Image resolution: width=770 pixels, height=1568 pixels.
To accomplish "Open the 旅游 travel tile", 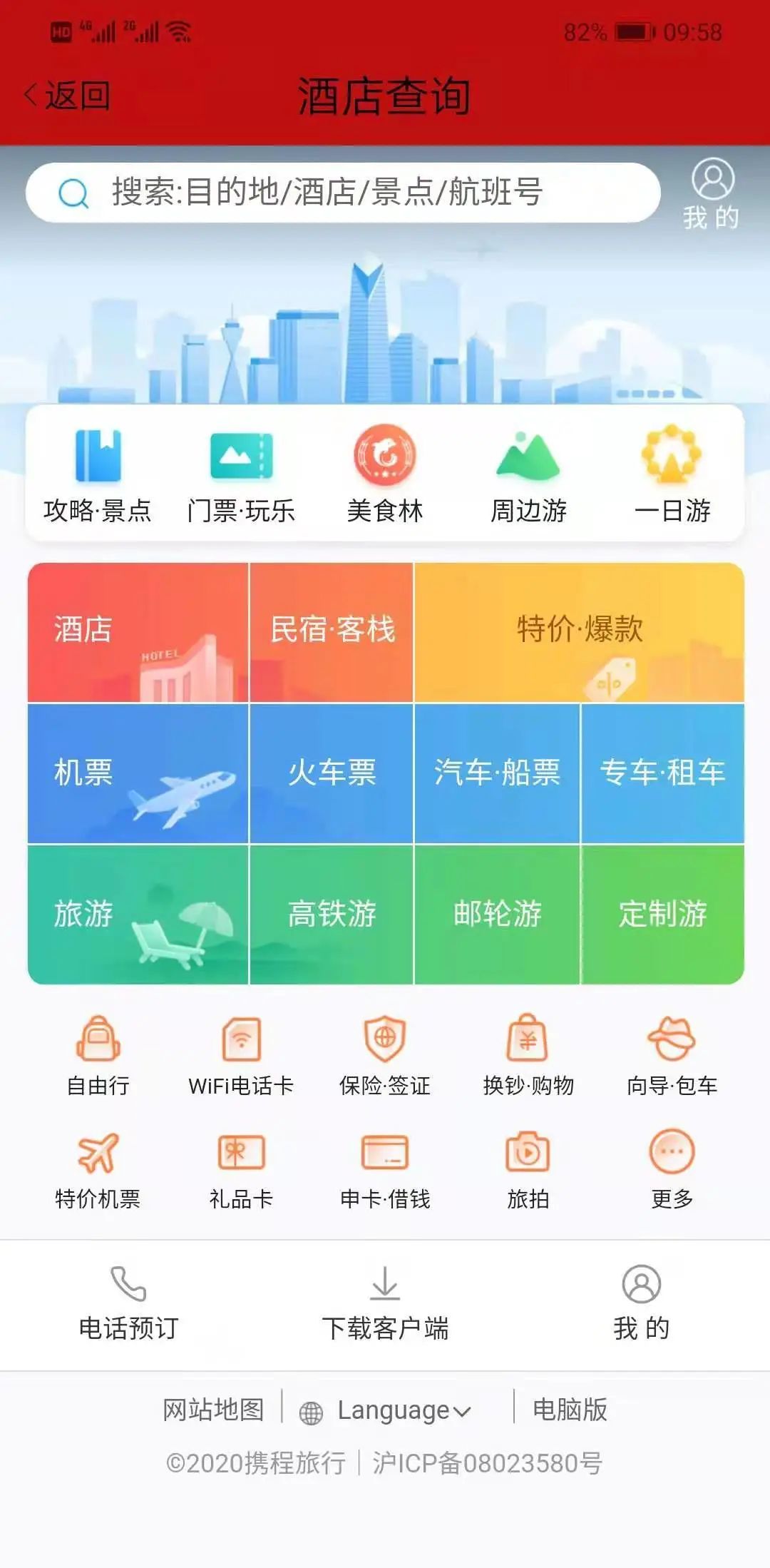I will pos(138,915).
